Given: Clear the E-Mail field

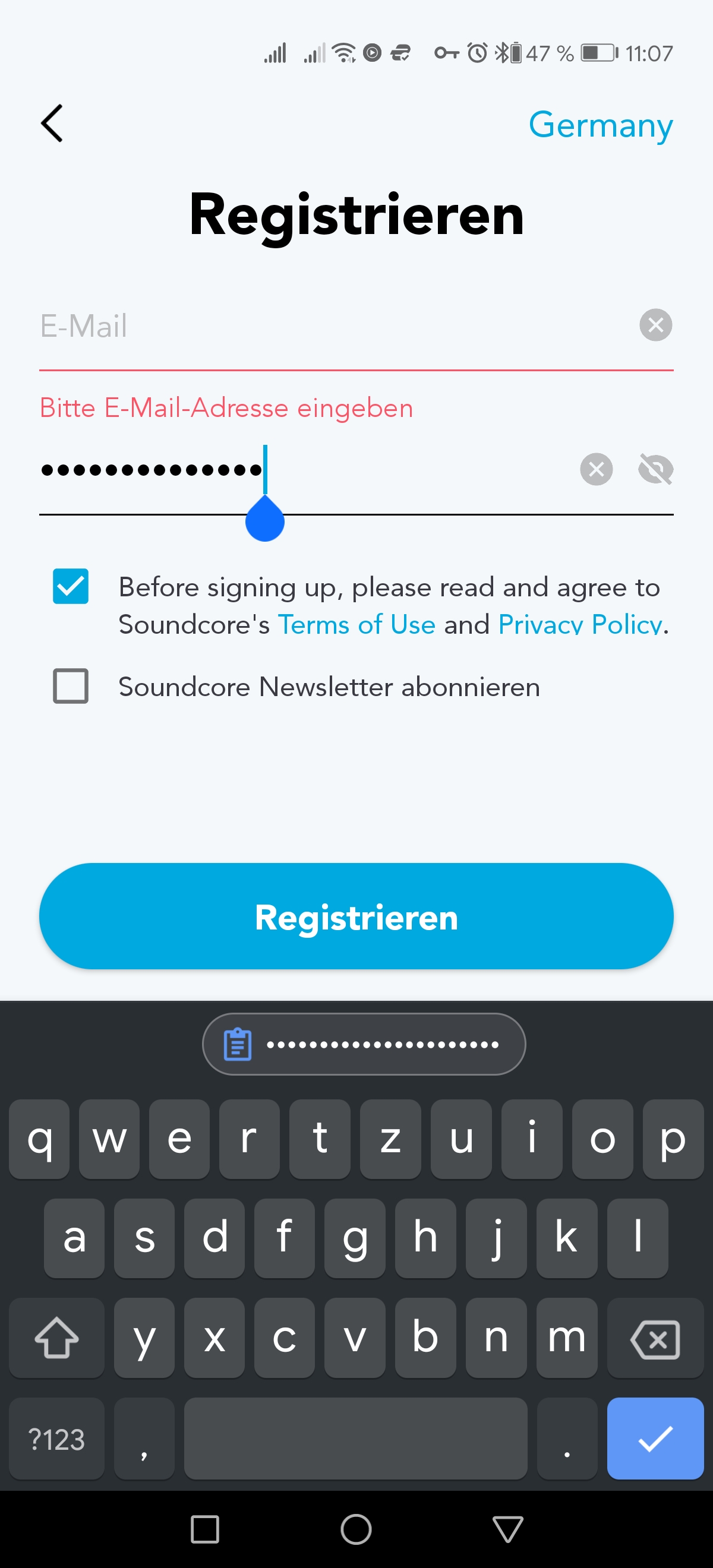Looking at the screenshot, I should 655,325.
